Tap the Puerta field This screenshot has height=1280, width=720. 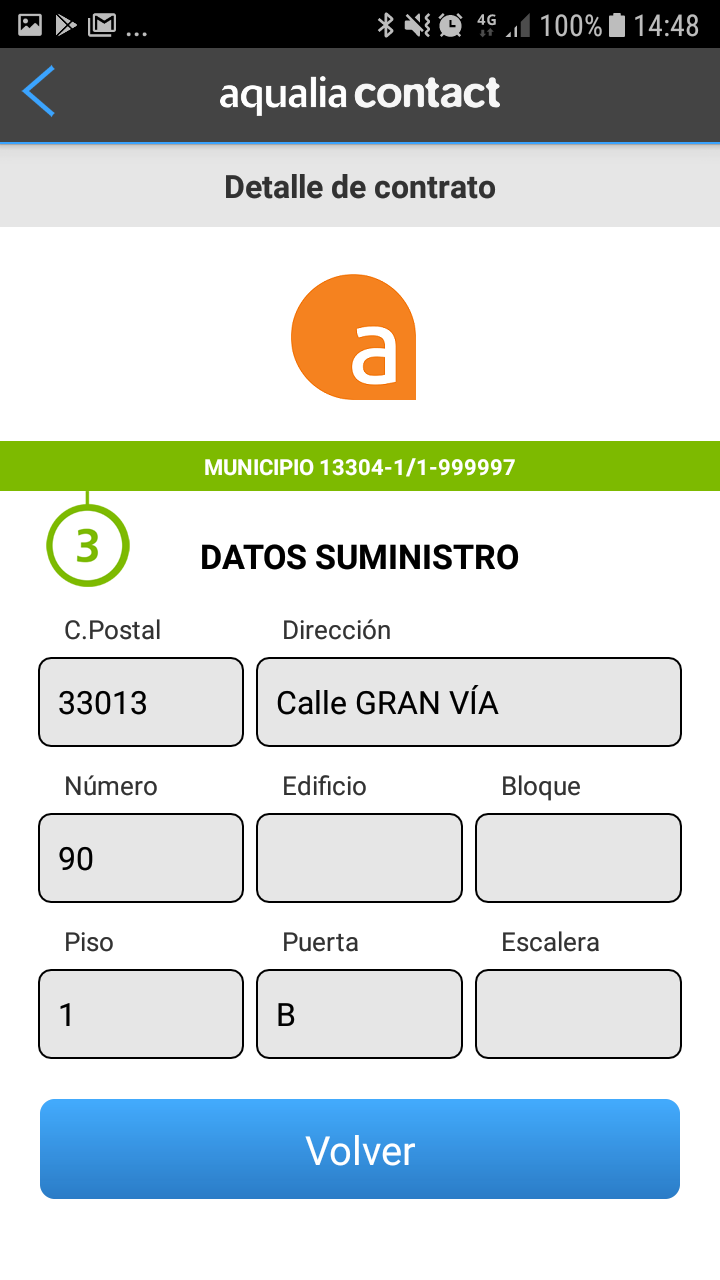tap(360, 1014)
